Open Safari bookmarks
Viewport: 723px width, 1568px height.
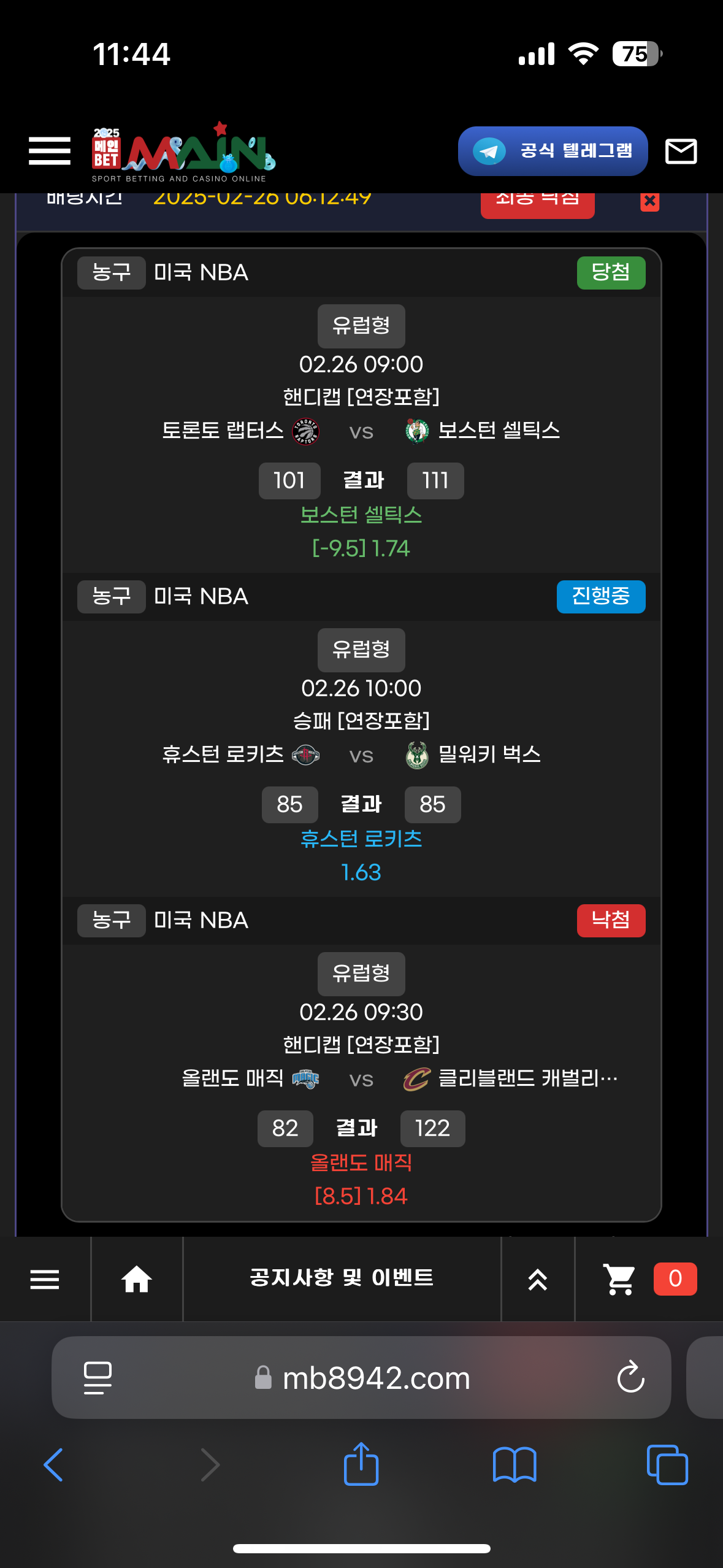click(515, 1465)
